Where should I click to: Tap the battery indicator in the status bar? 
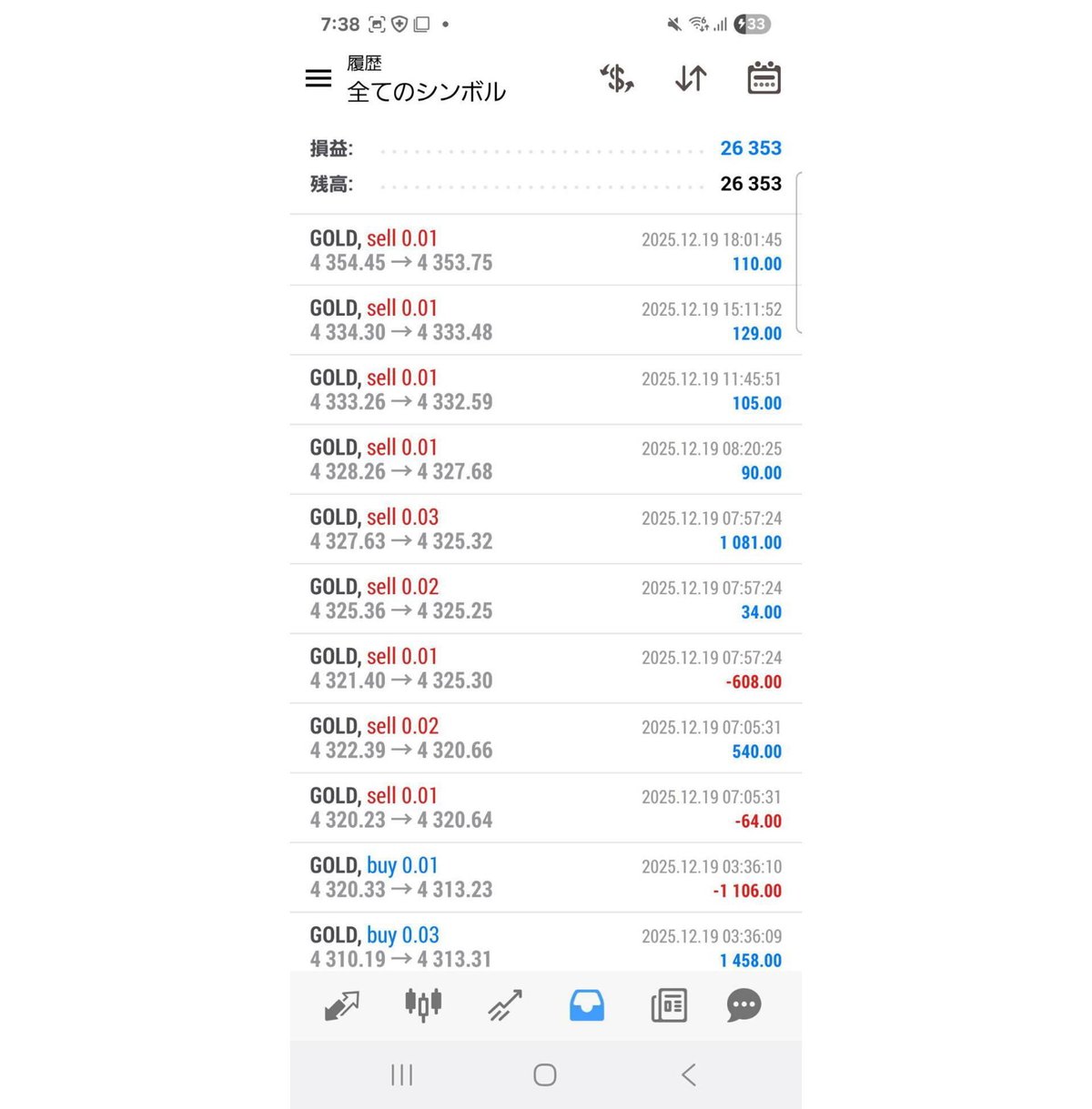coord(751,25)
